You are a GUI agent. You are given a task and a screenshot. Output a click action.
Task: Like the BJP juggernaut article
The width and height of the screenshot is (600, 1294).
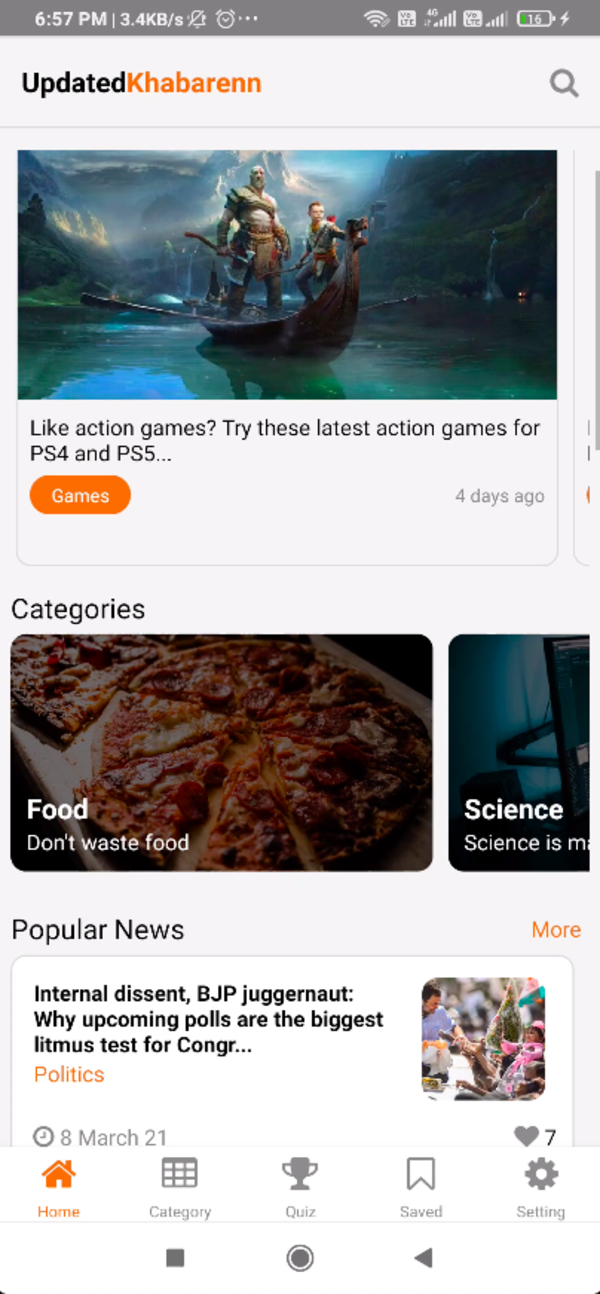[526, 1136]
